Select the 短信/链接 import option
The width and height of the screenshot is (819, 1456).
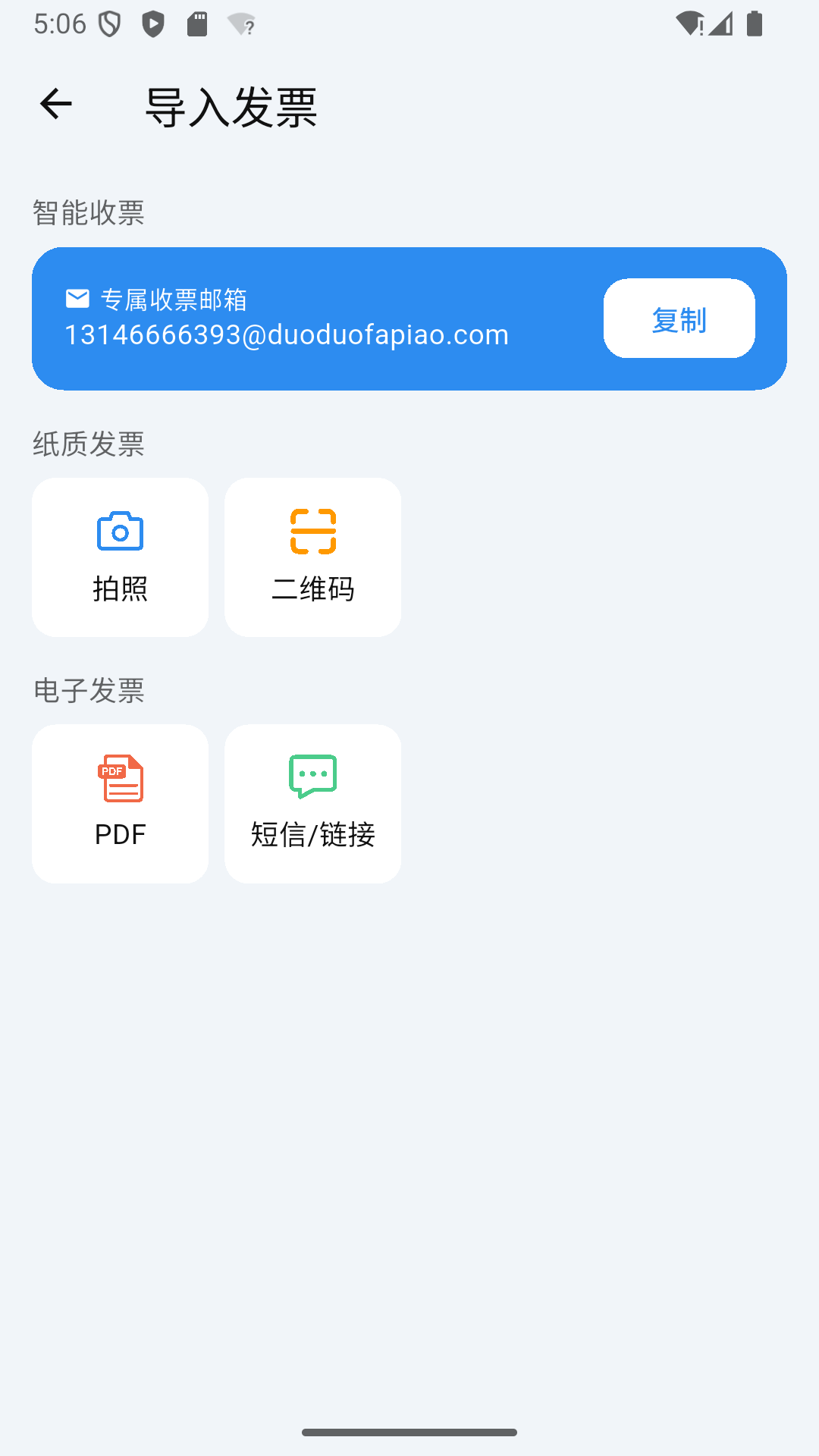click(x=312, y=804)
